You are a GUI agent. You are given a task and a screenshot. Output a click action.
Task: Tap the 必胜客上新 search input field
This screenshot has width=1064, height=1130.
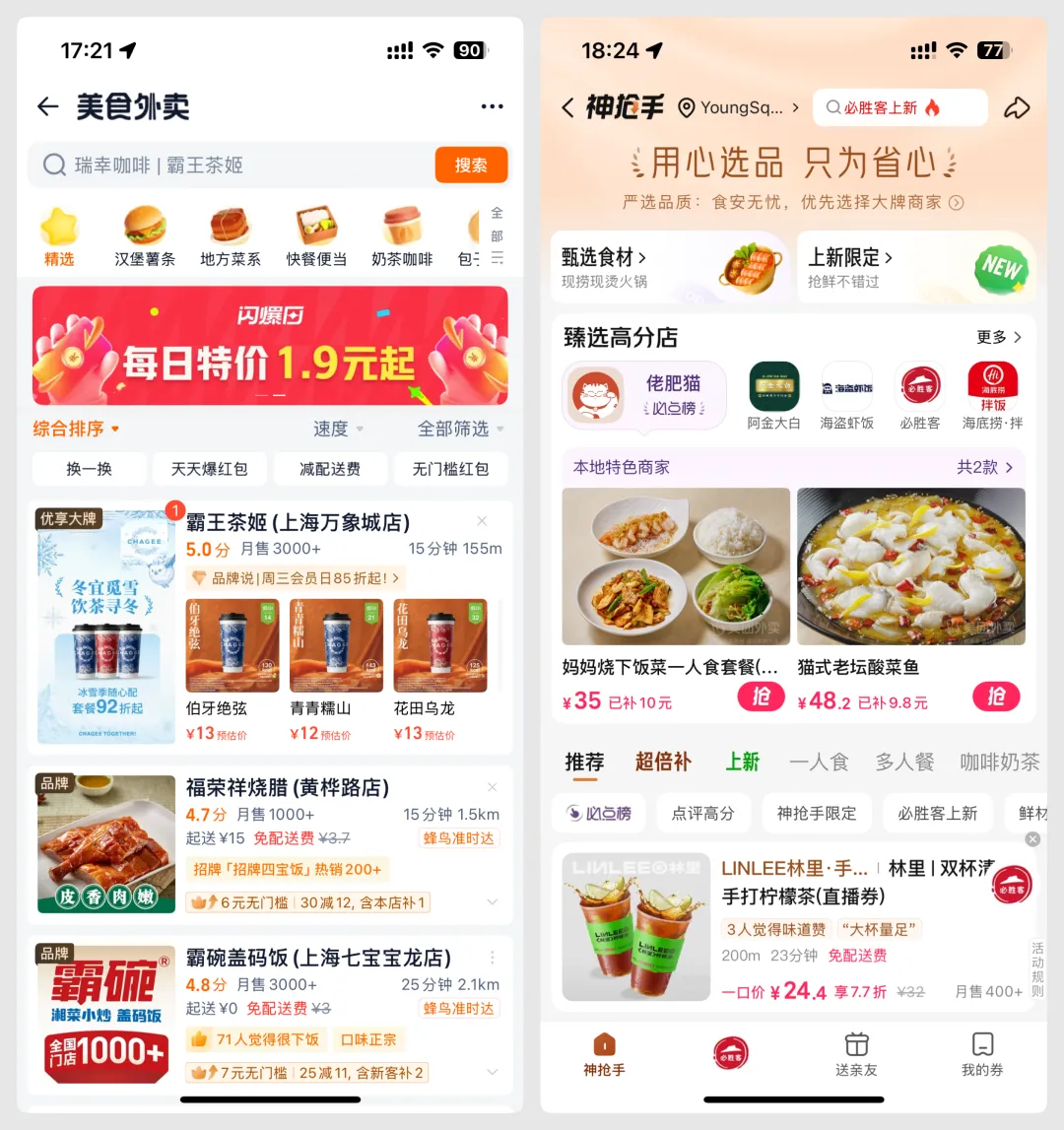pos(901,107)
